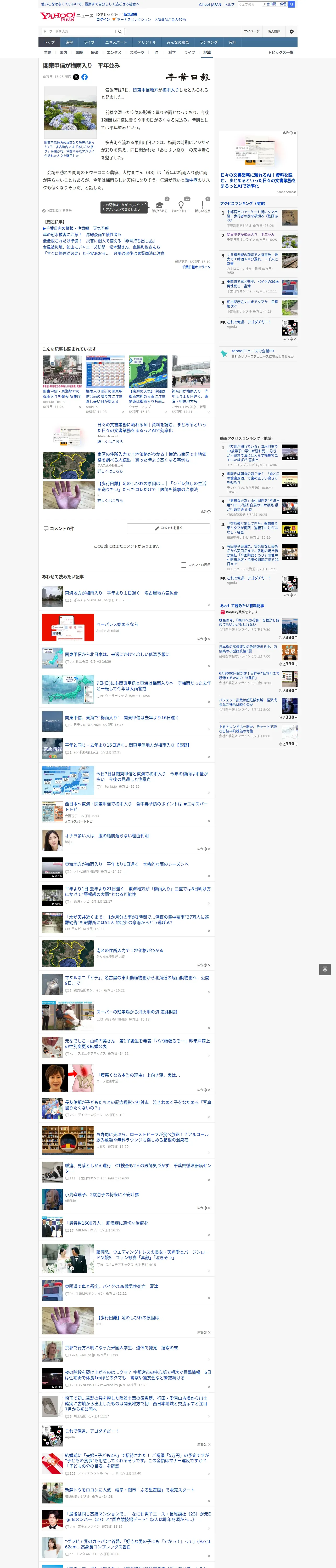
Task: Tap コメントを書く button
Action: [168, 528]
